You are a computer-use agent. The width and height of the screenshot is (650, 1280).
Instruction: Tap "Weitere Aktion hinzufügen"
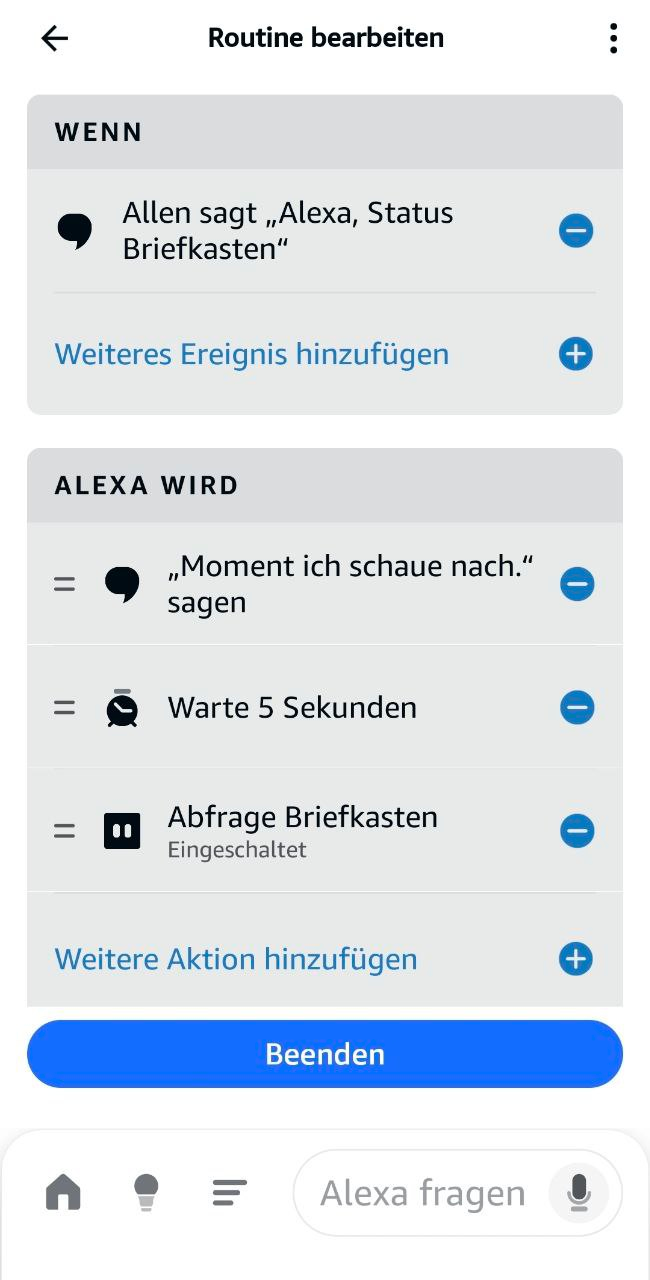pyautogui.click(x=236, y=959)
